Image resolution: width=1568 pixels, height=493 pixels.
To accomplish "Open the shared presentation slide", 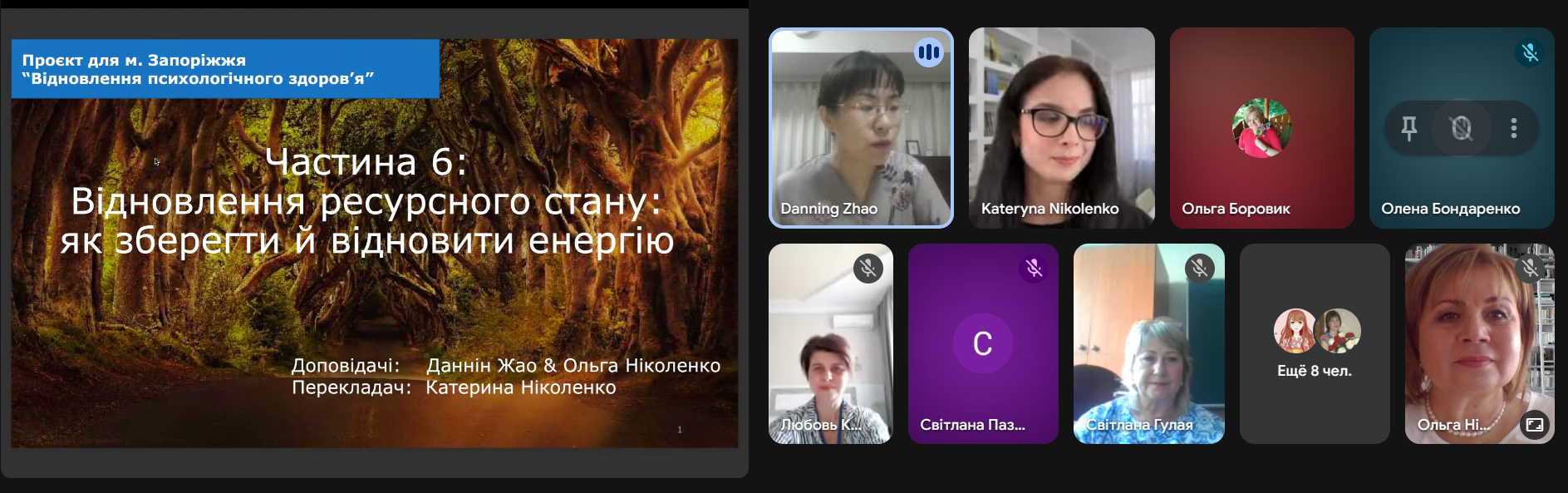I will click(x=374, y=243).
